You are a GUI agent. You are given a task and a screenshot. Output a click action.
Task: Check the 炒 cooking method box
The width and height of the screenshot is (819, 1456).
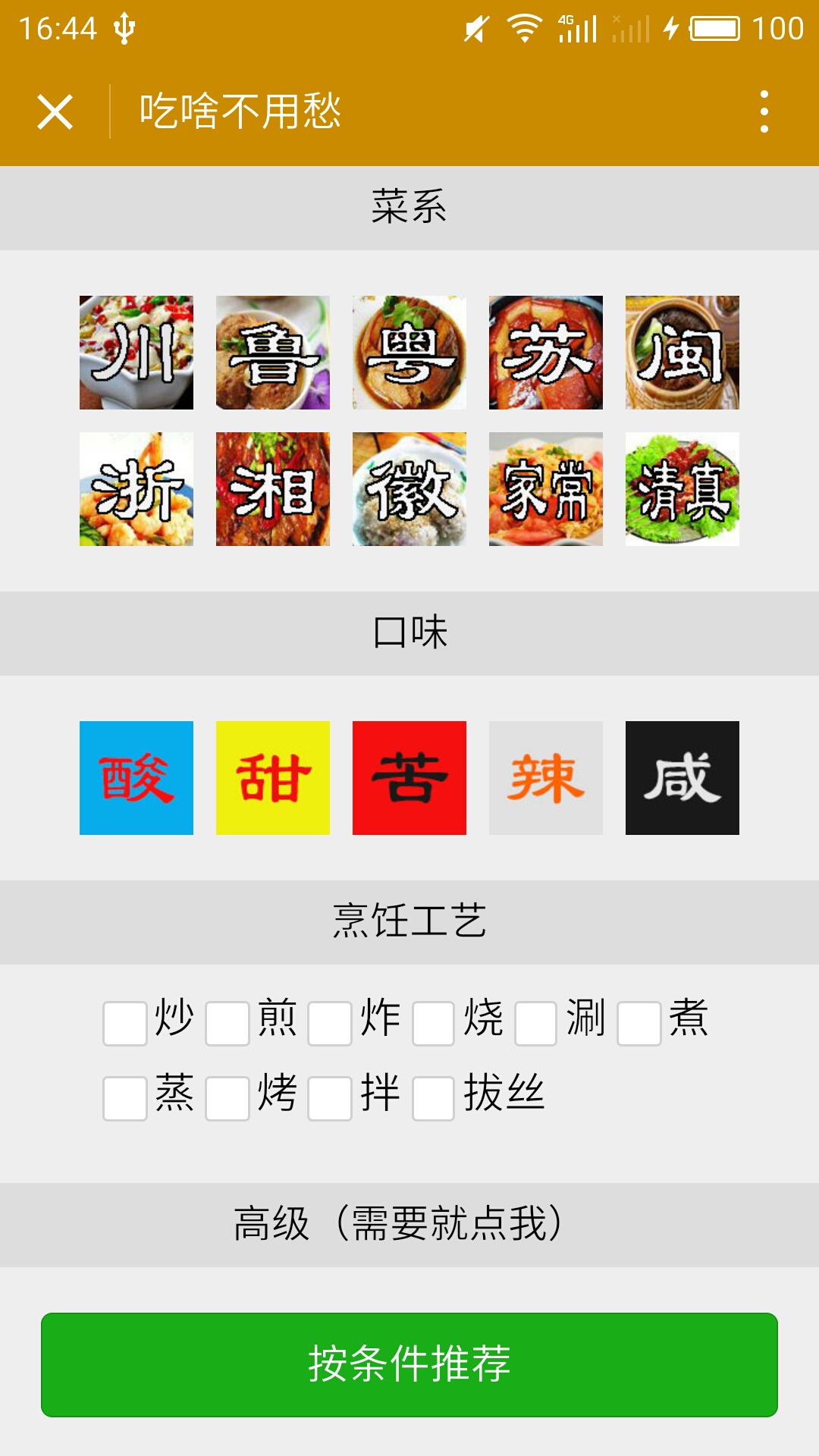coord(125,1024)
